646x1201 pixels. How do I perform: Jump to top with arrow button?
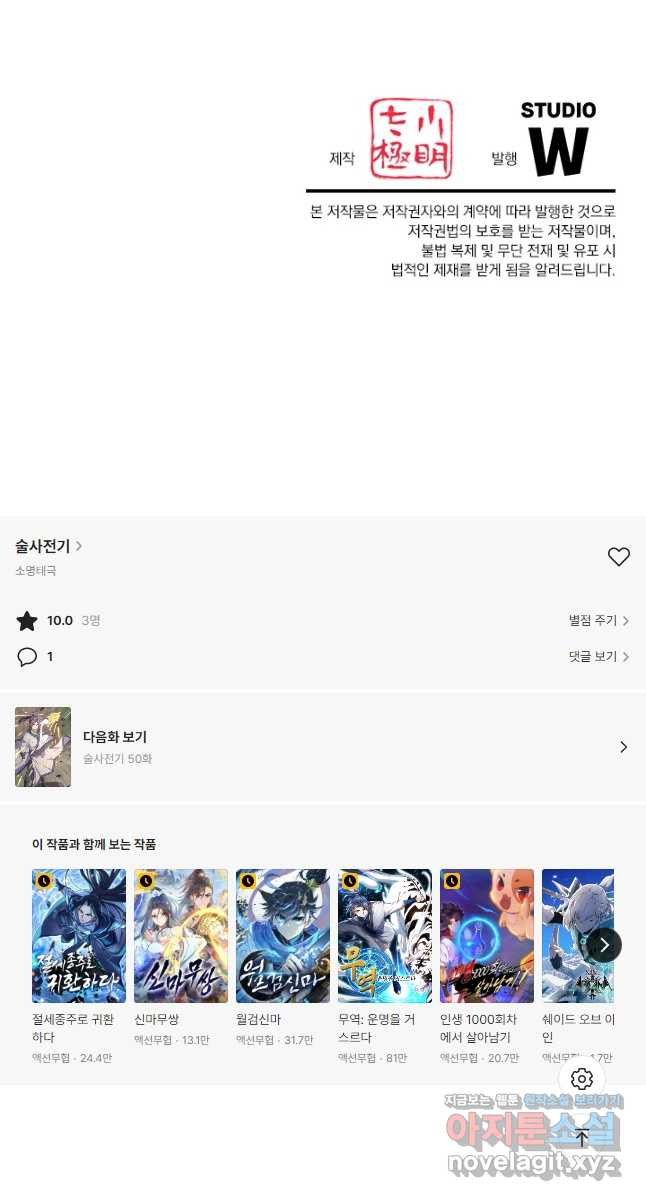click(582, 1137)
